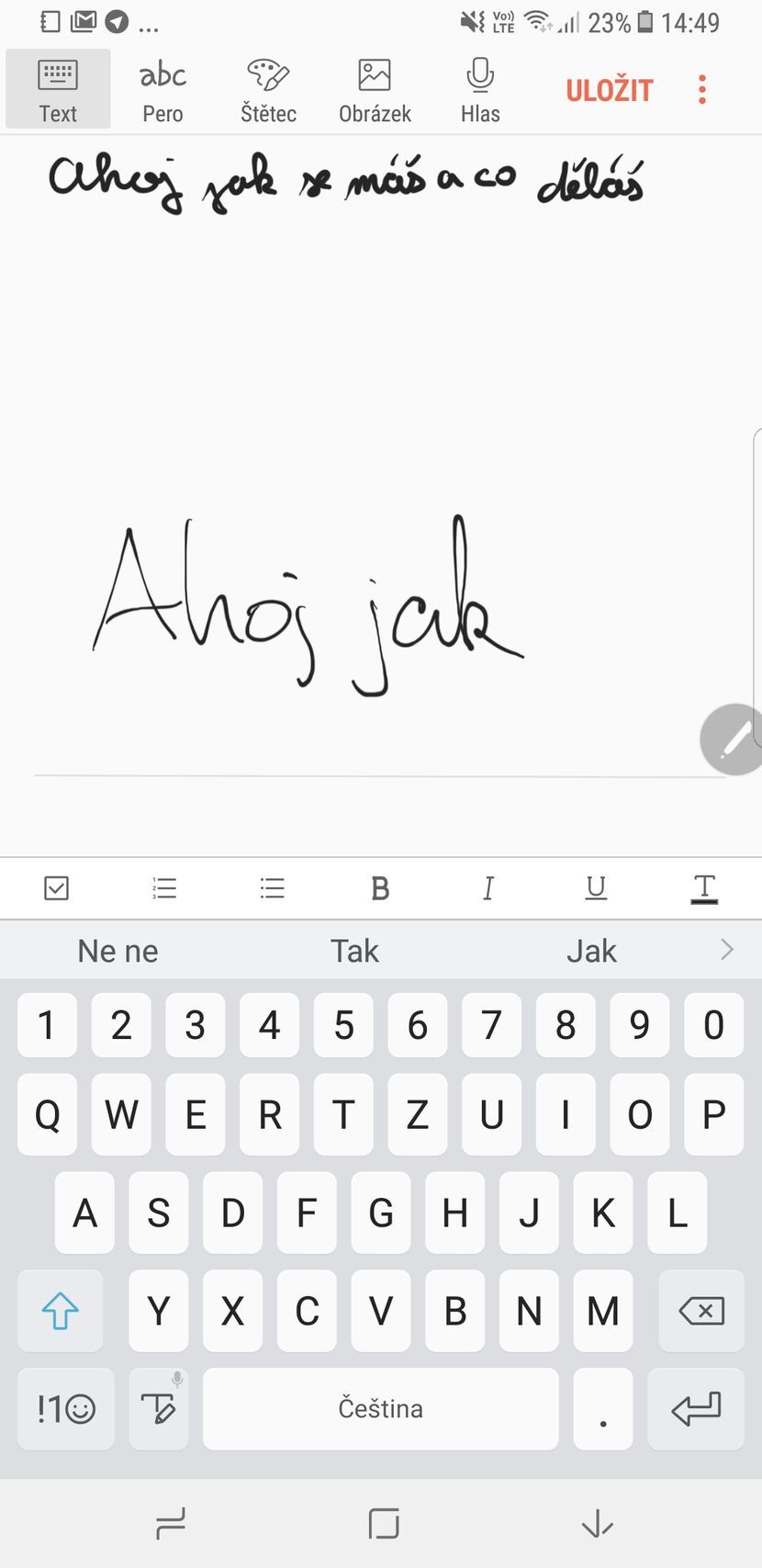Expand more word suggestions with the chevron
The height and width of the screenshot is (1568, 762).
(727, 950)
